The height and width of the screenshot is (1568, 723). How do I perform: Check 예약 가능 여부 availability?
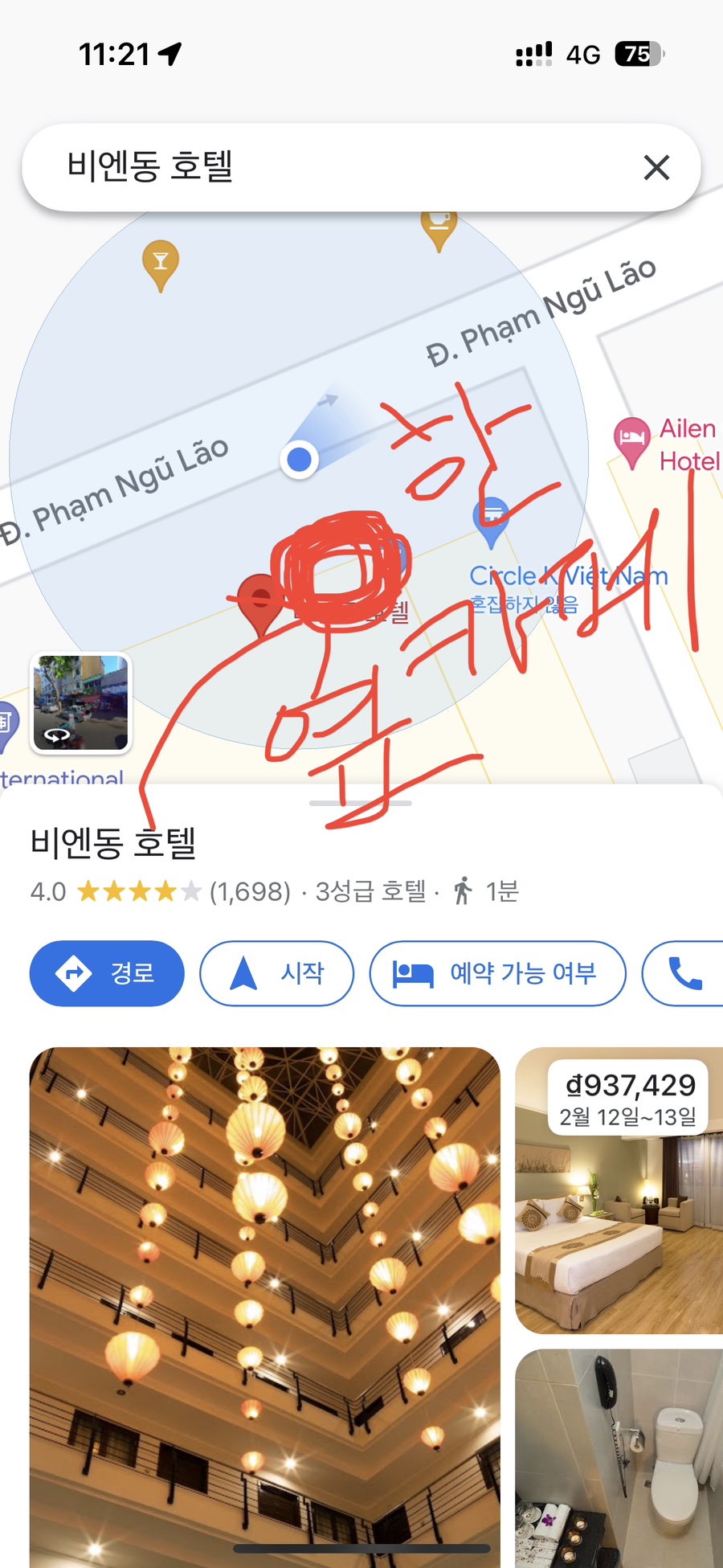pos(497,973)
